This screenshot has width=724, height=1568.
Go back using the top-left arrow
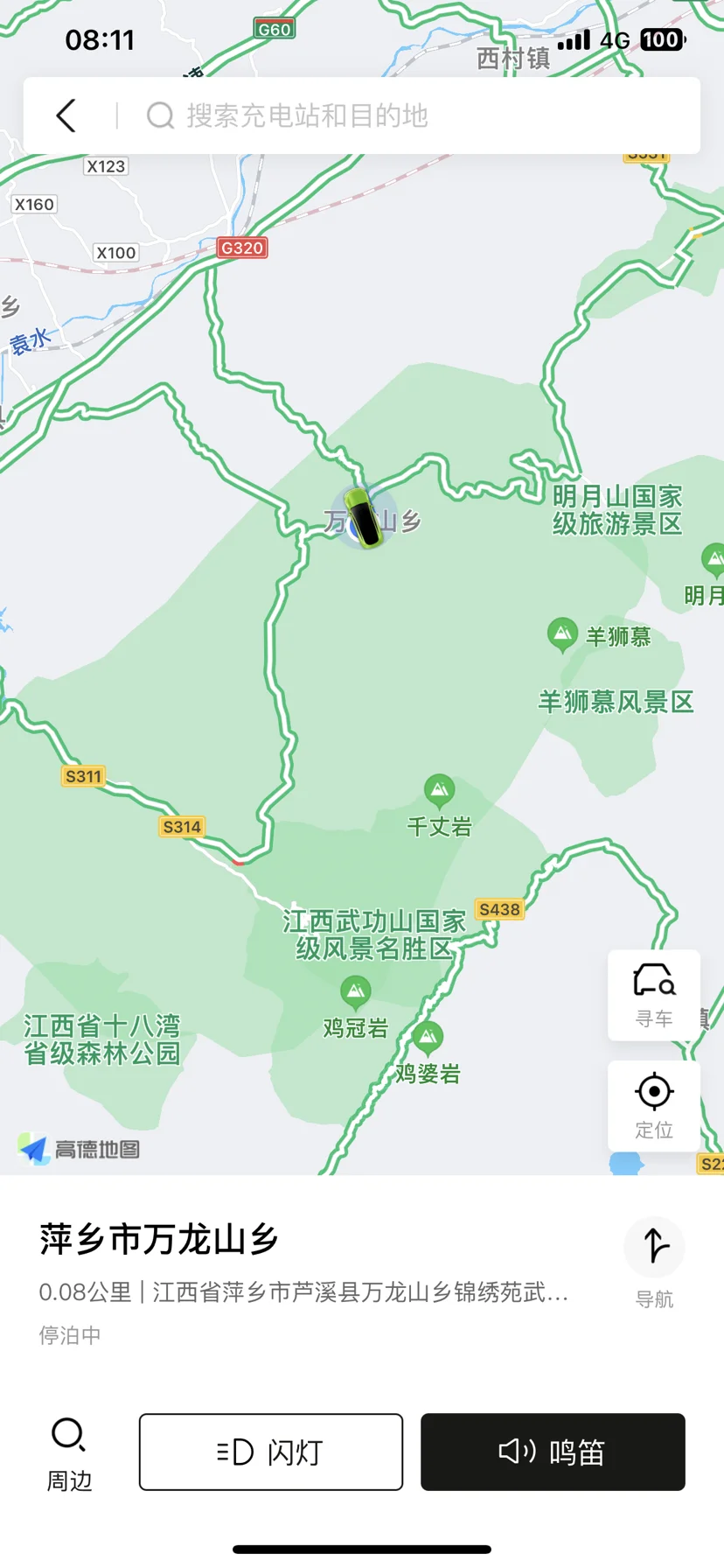pos(66,115)
